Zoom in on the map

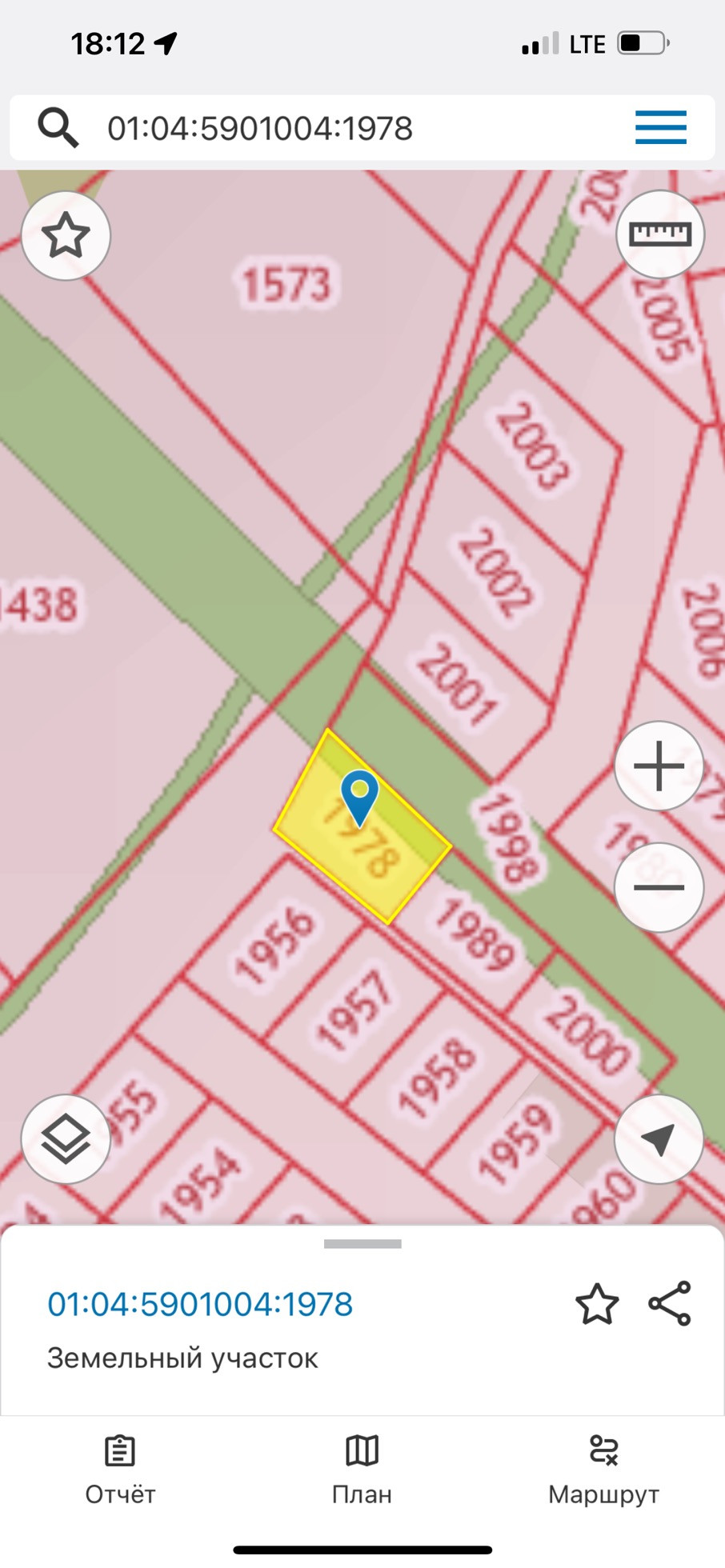[659, 766]
